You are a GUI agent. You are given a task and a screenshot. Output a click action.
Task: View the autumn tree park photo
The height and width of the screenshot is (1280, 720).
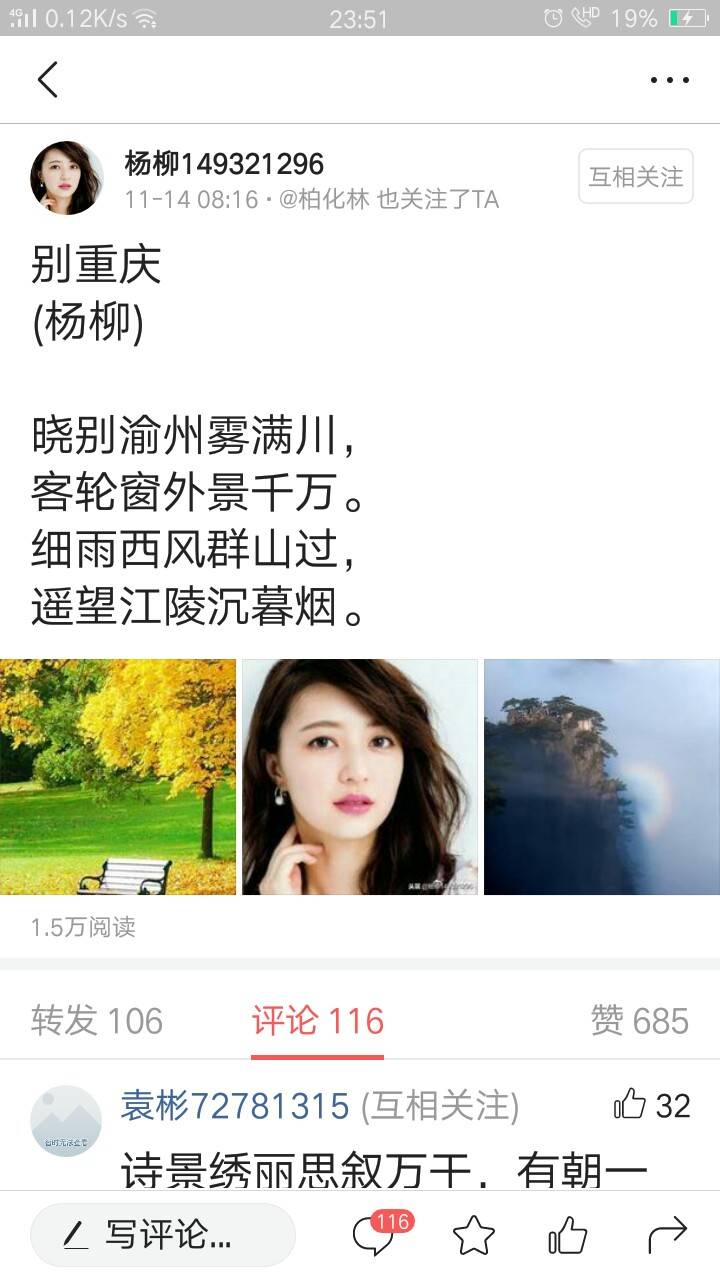tap(118, 777)
